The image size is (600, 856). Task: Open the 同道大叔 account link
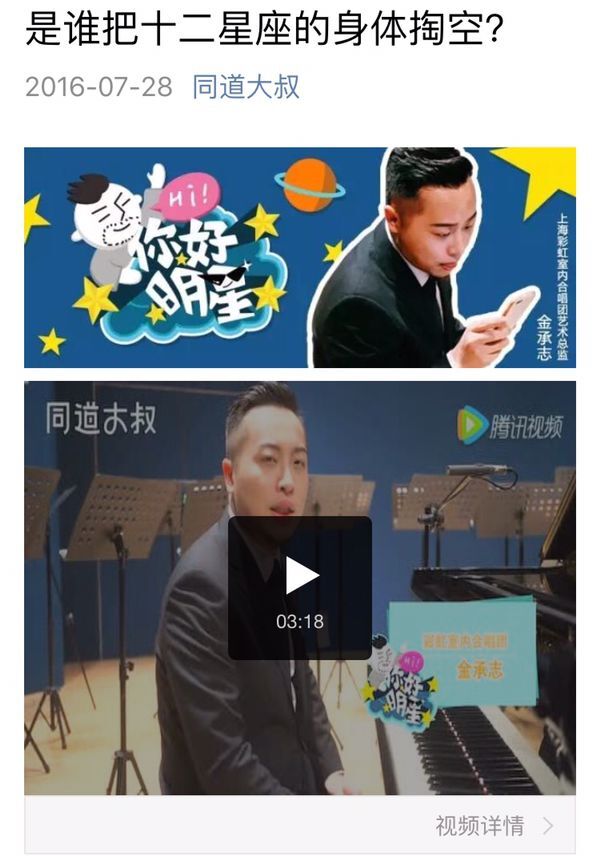point(245,86)
